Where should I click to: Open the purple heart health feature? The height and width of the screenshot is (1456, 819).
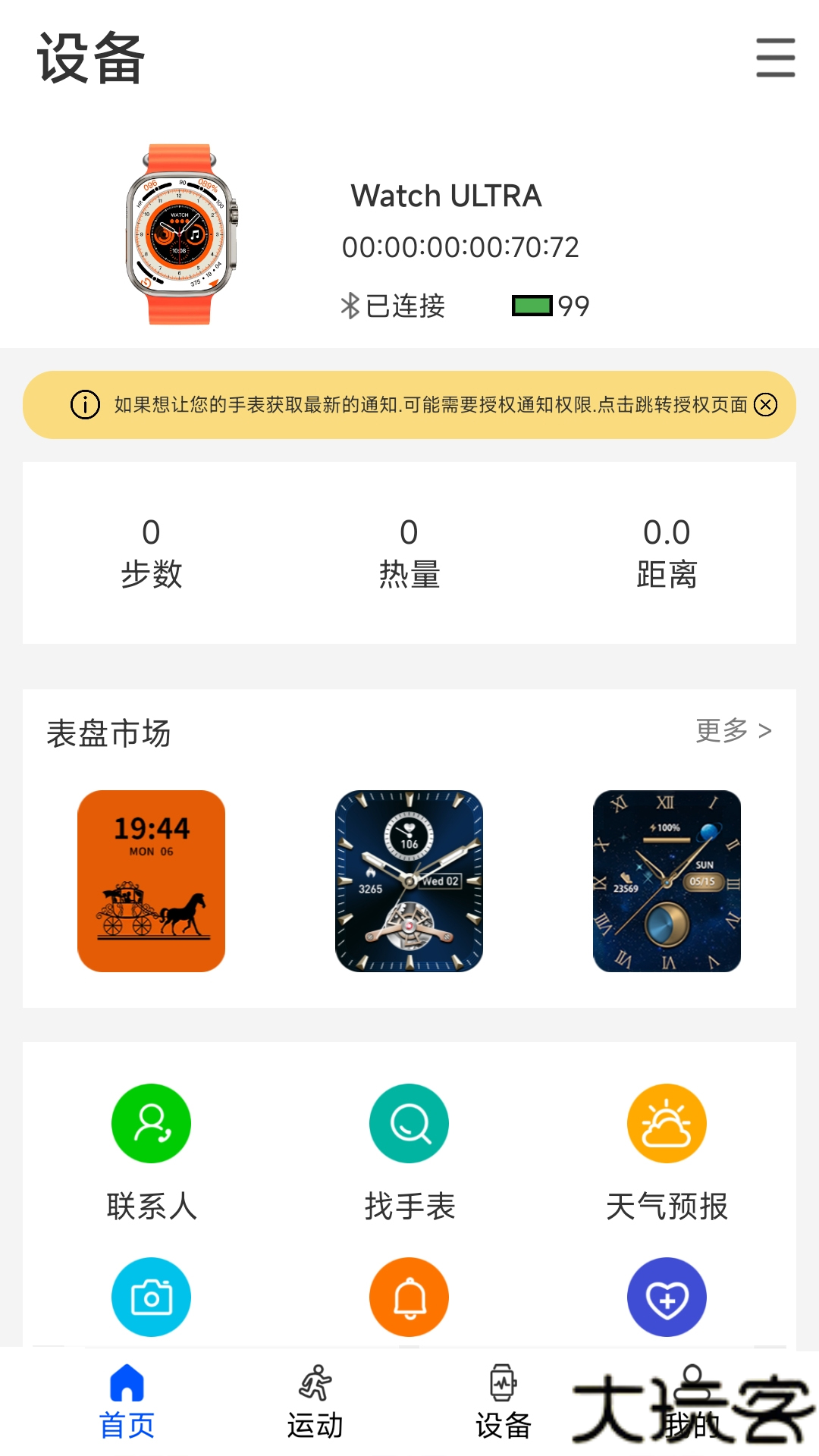(667, 1297)
